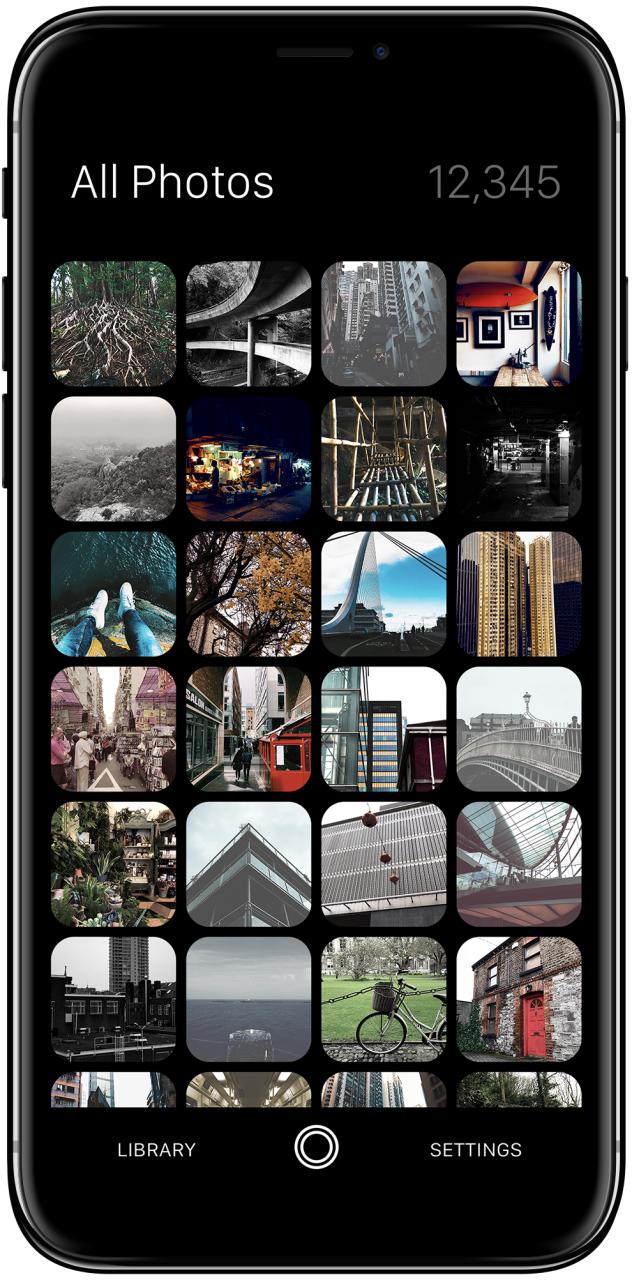Screen dimensions: 632x1280
Task: Open the arched iron bridge photo
Action: pos(519,728)
